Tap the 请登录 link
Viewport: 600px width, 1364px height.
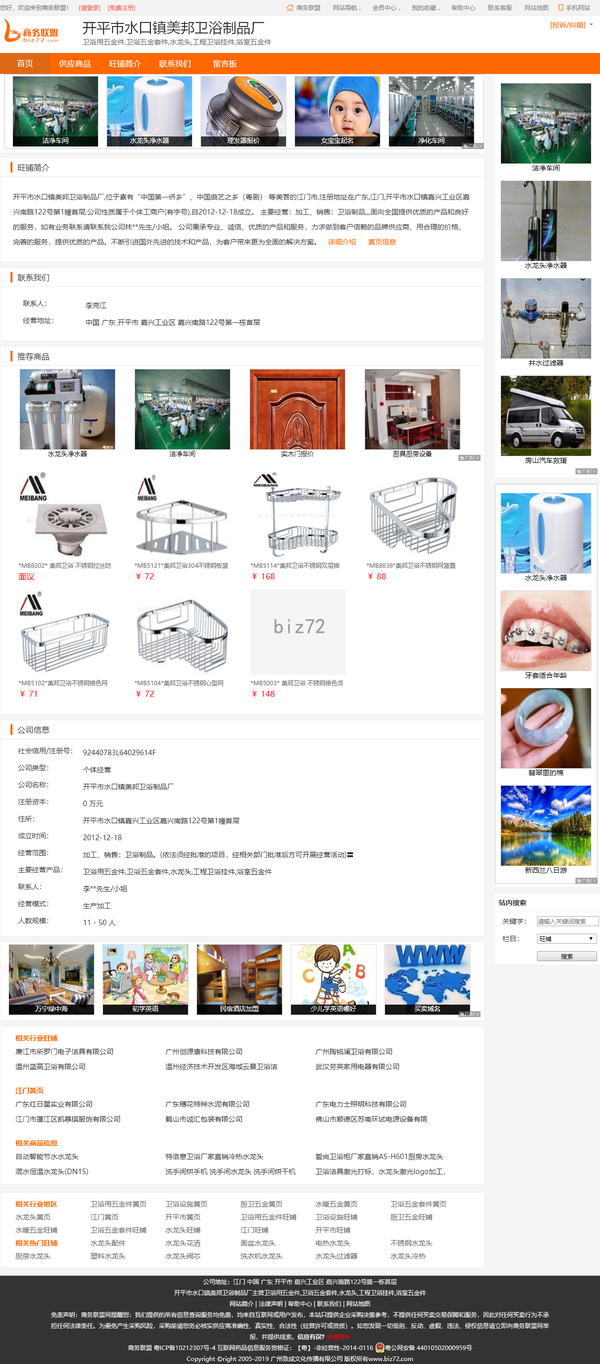(x=89, y=7)
